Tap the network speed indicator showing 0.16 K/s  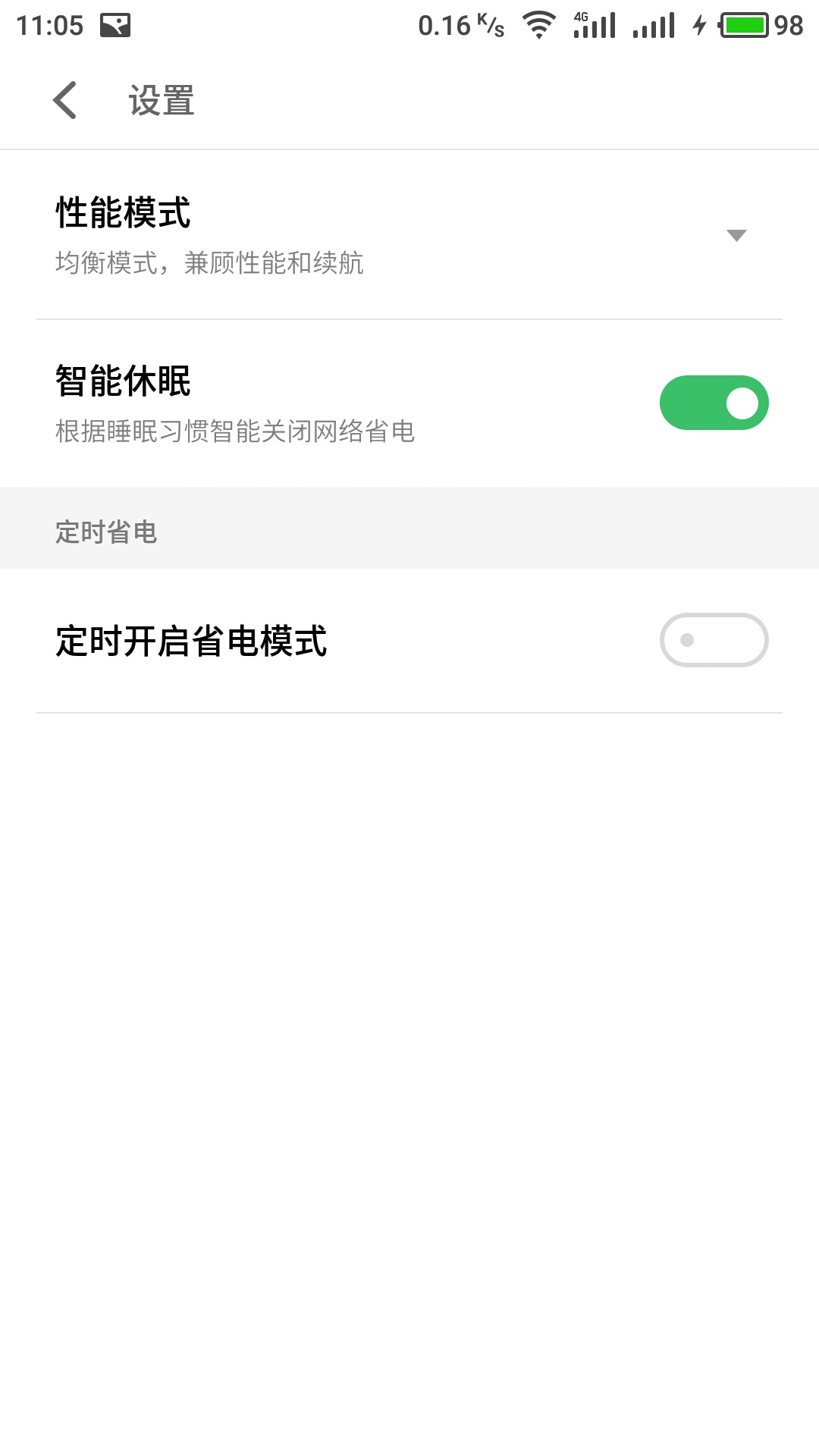pos(459,24)
